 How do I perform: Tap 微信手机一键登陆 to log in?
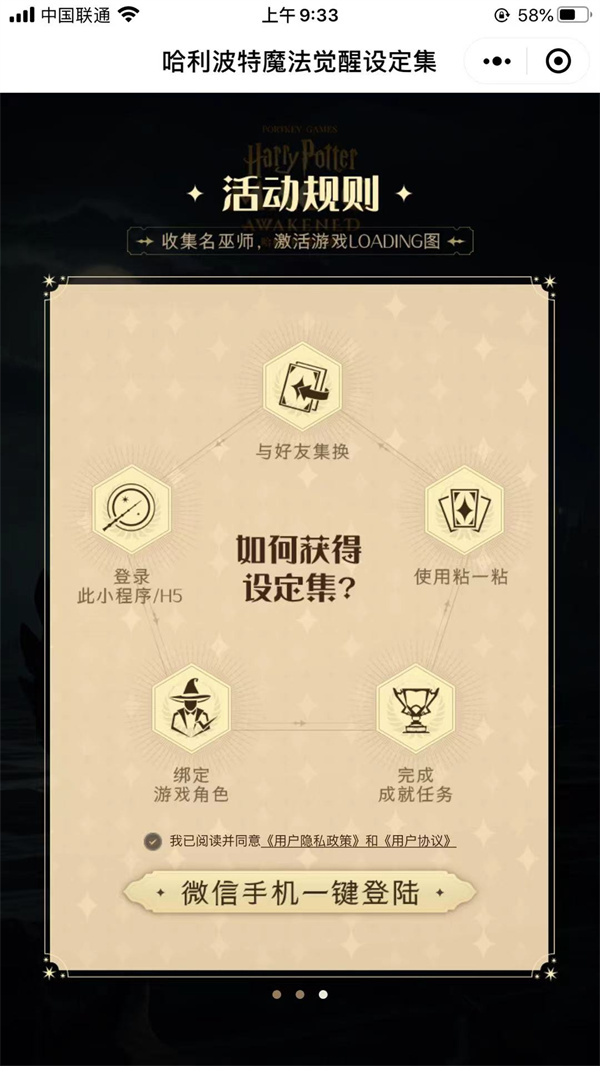[x=299, y=892]
